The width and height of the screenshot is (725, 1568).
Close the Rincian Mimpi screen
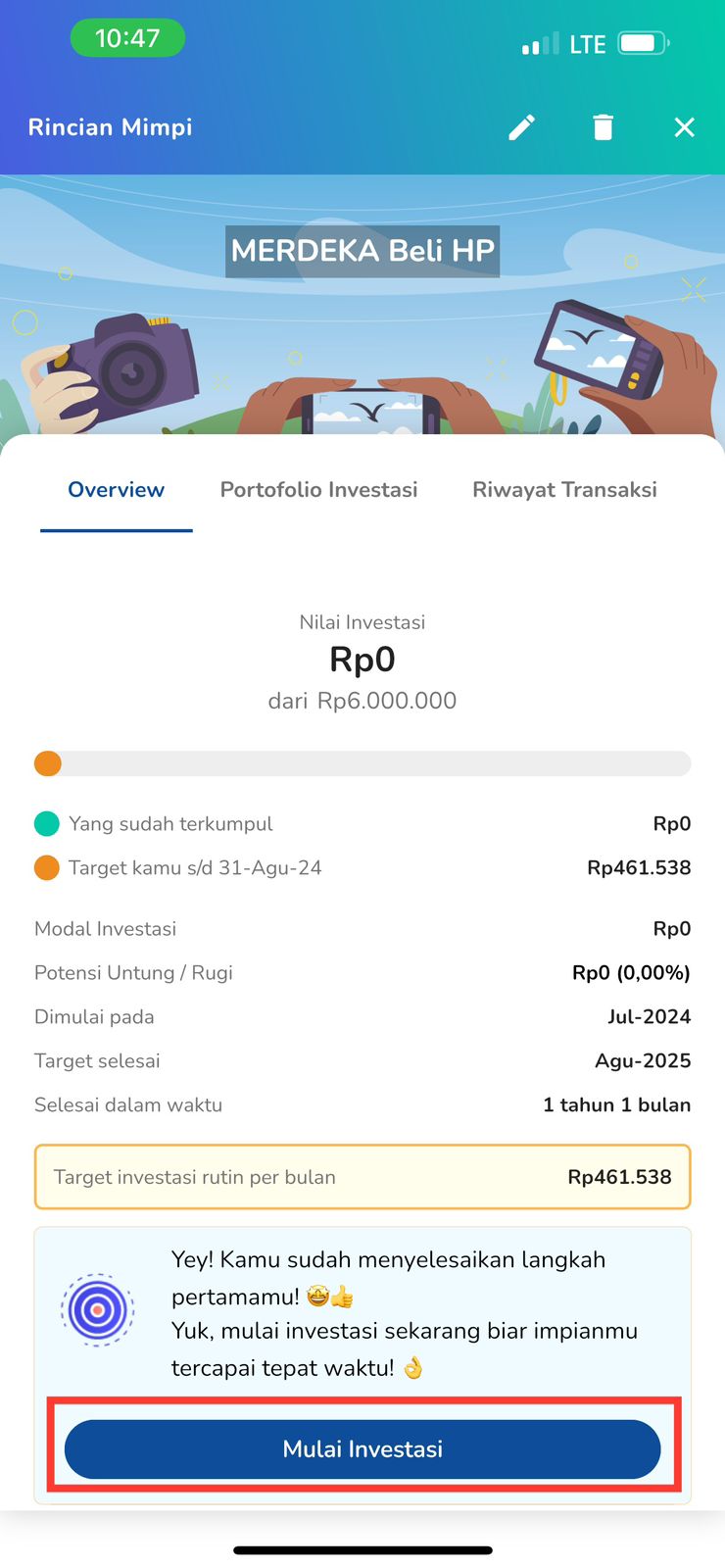685,127
